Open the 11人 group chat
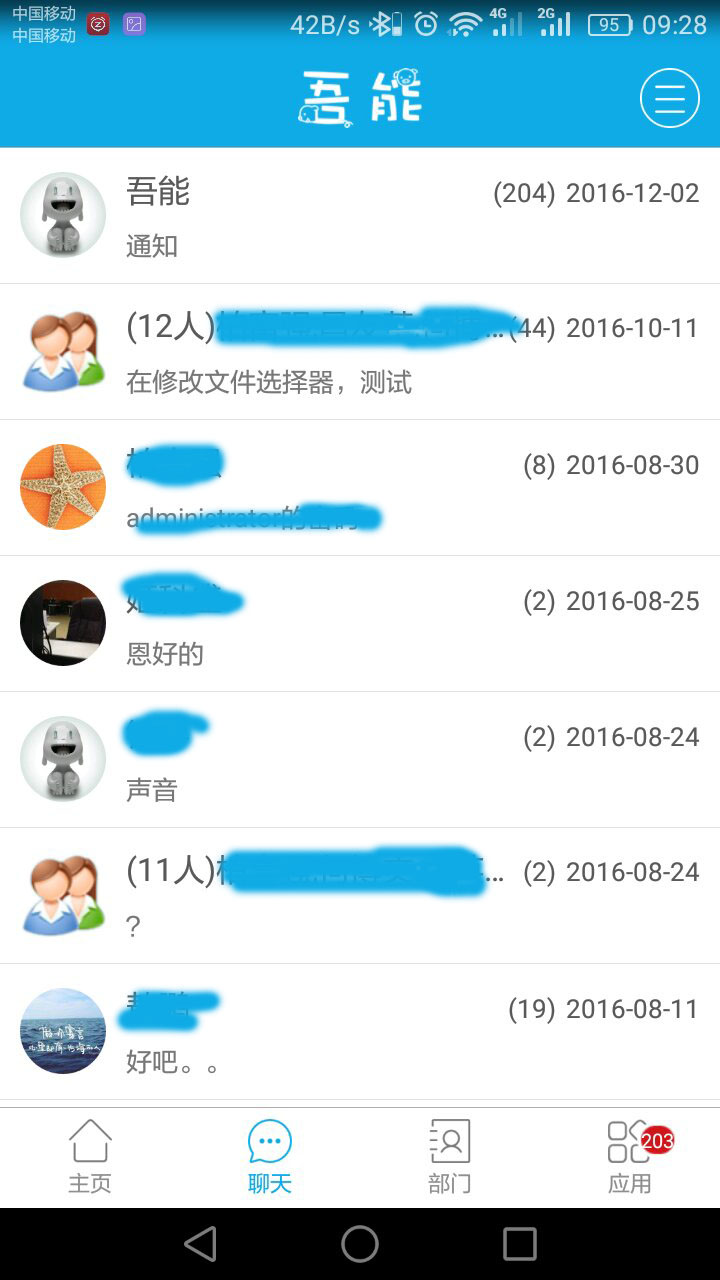This screenshot has width=720, height=1280. pos(360,896)
